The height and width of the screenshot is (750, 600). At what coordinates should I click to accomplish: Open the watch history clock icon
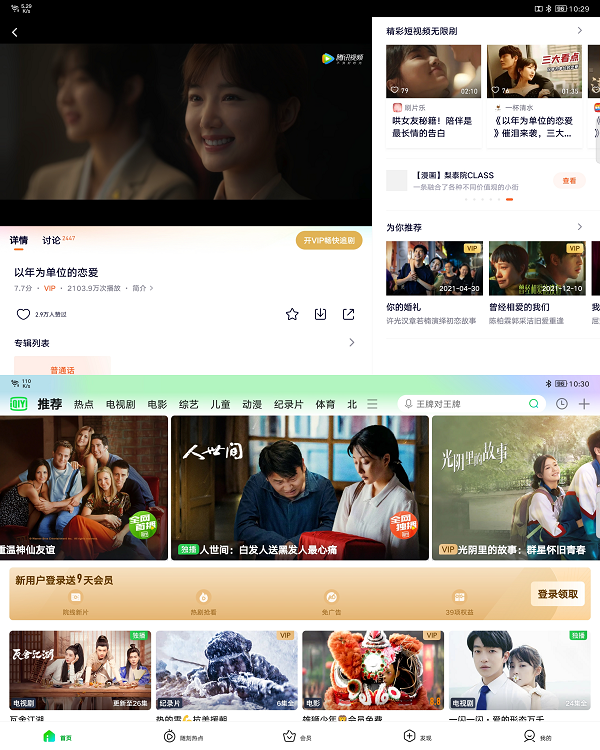point(562,404)
